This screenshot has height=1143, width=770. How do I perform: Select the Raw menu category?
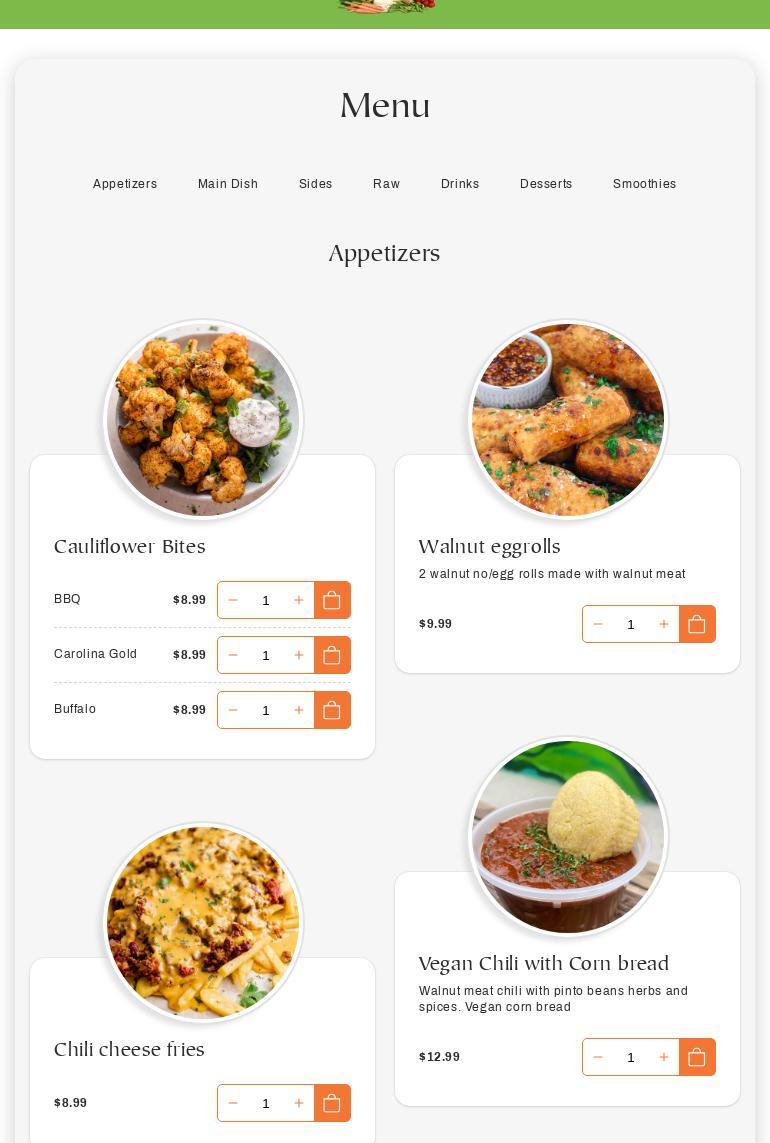point(386,184)
